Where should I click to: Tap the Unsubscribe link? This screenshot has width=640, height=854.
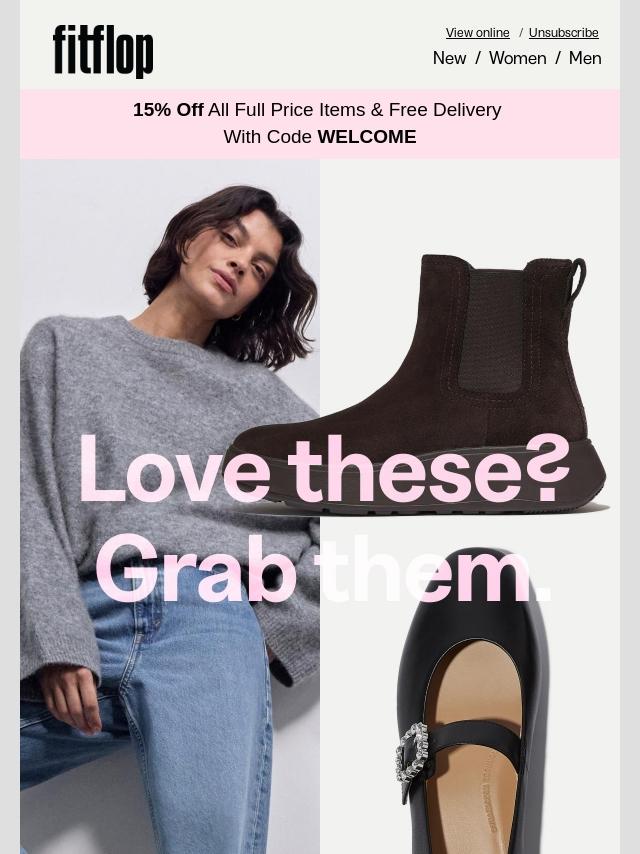click(x=563, y=33)
